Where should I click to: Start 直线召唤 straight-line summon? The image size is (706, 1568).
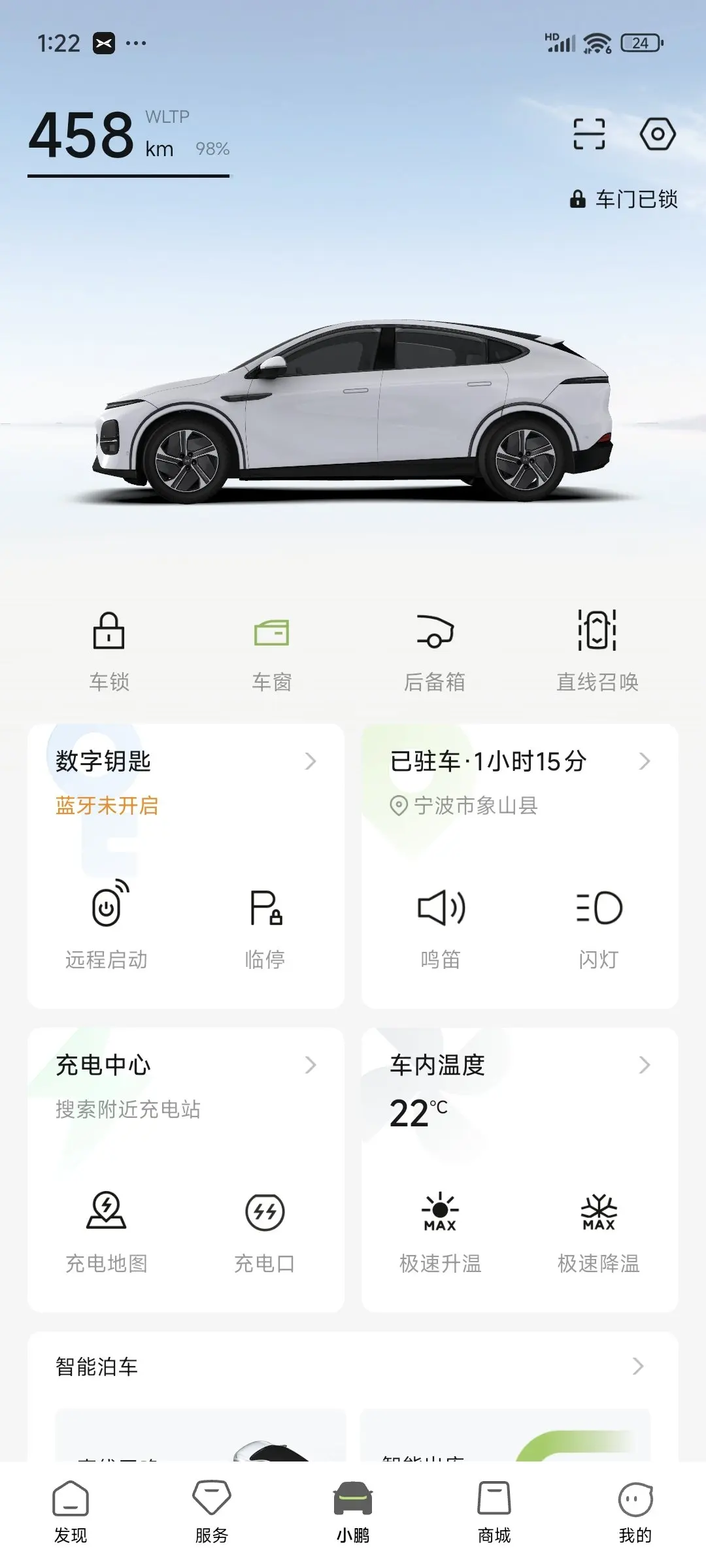pos(597,649)
